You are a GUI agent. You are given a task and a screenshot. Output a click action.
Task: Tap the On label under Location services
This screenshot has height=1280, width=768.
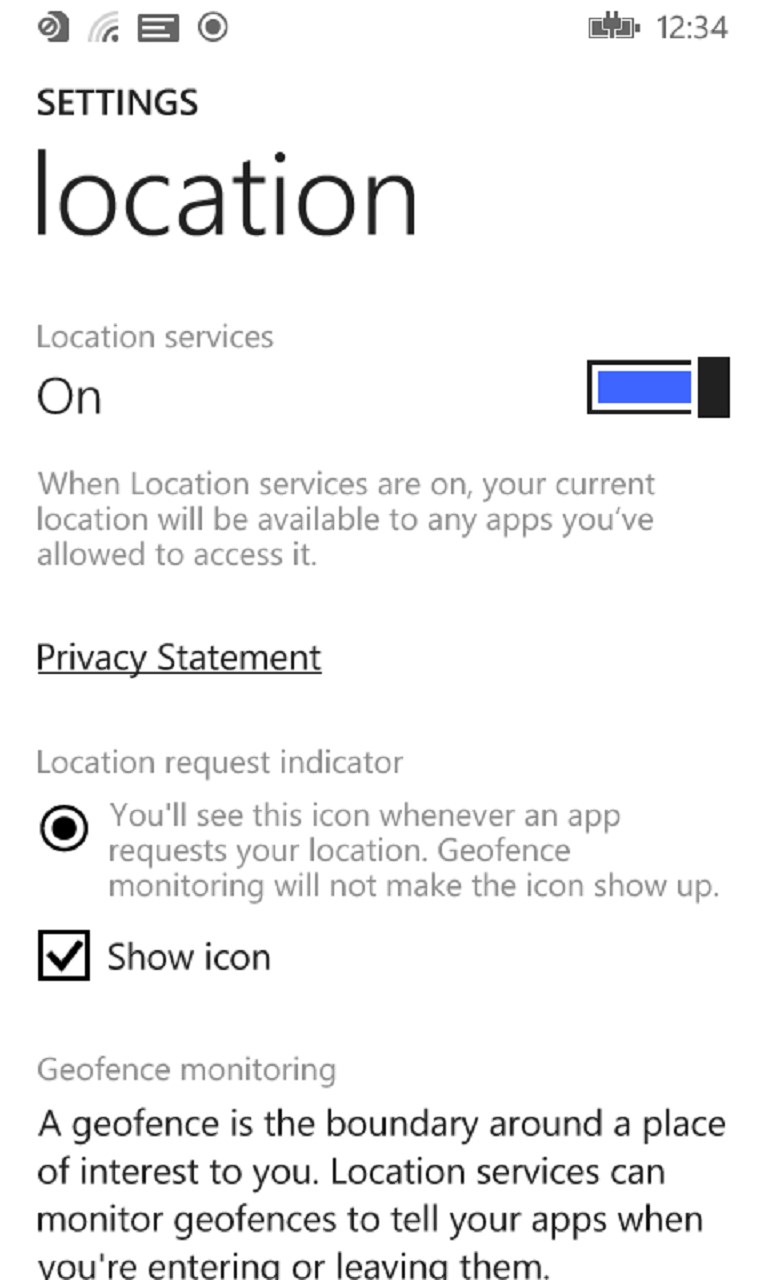click(x=68, y=395)
